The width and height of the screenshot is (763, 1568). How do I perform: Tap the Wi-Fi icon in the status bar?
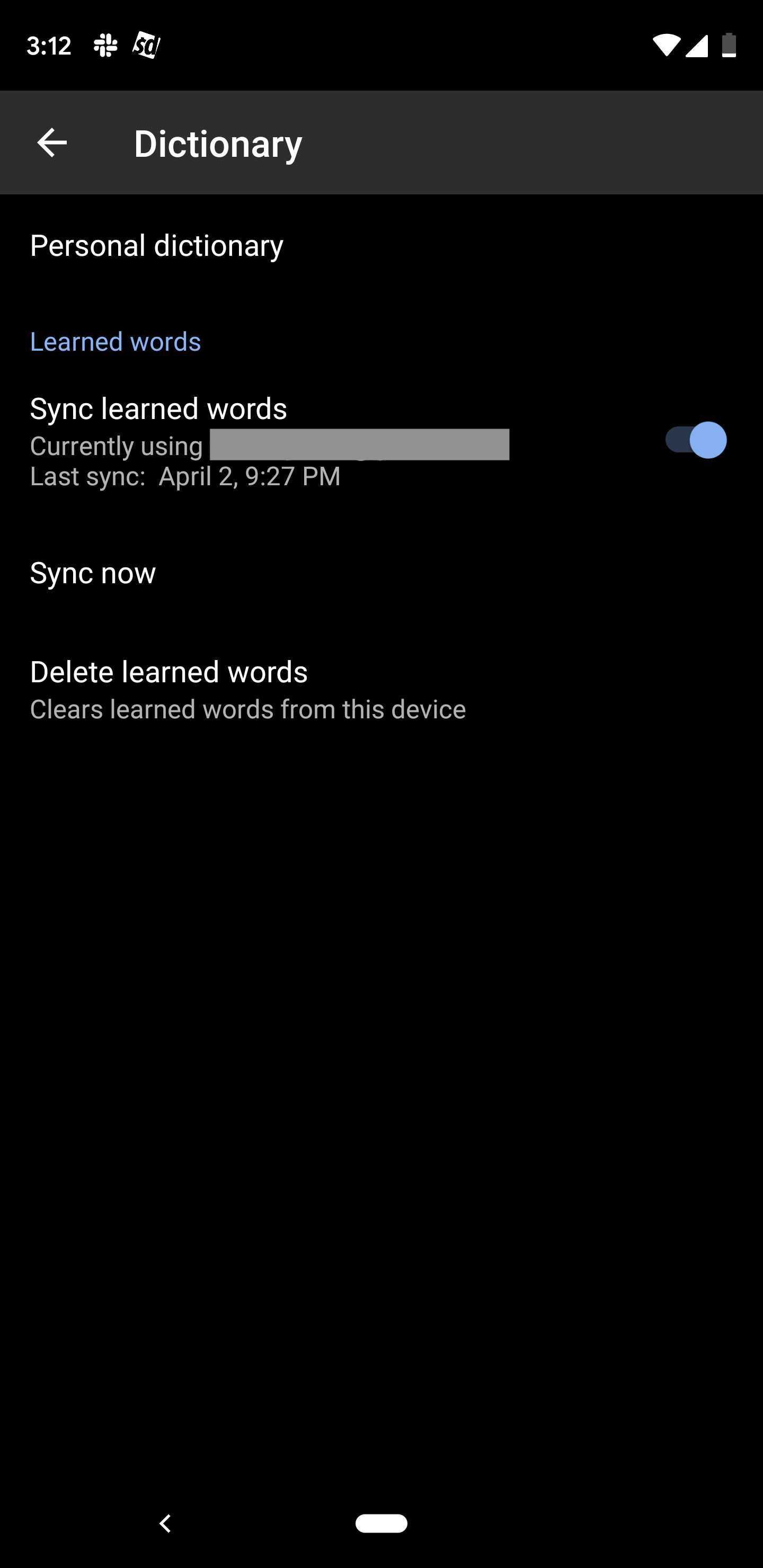point(668,46)
